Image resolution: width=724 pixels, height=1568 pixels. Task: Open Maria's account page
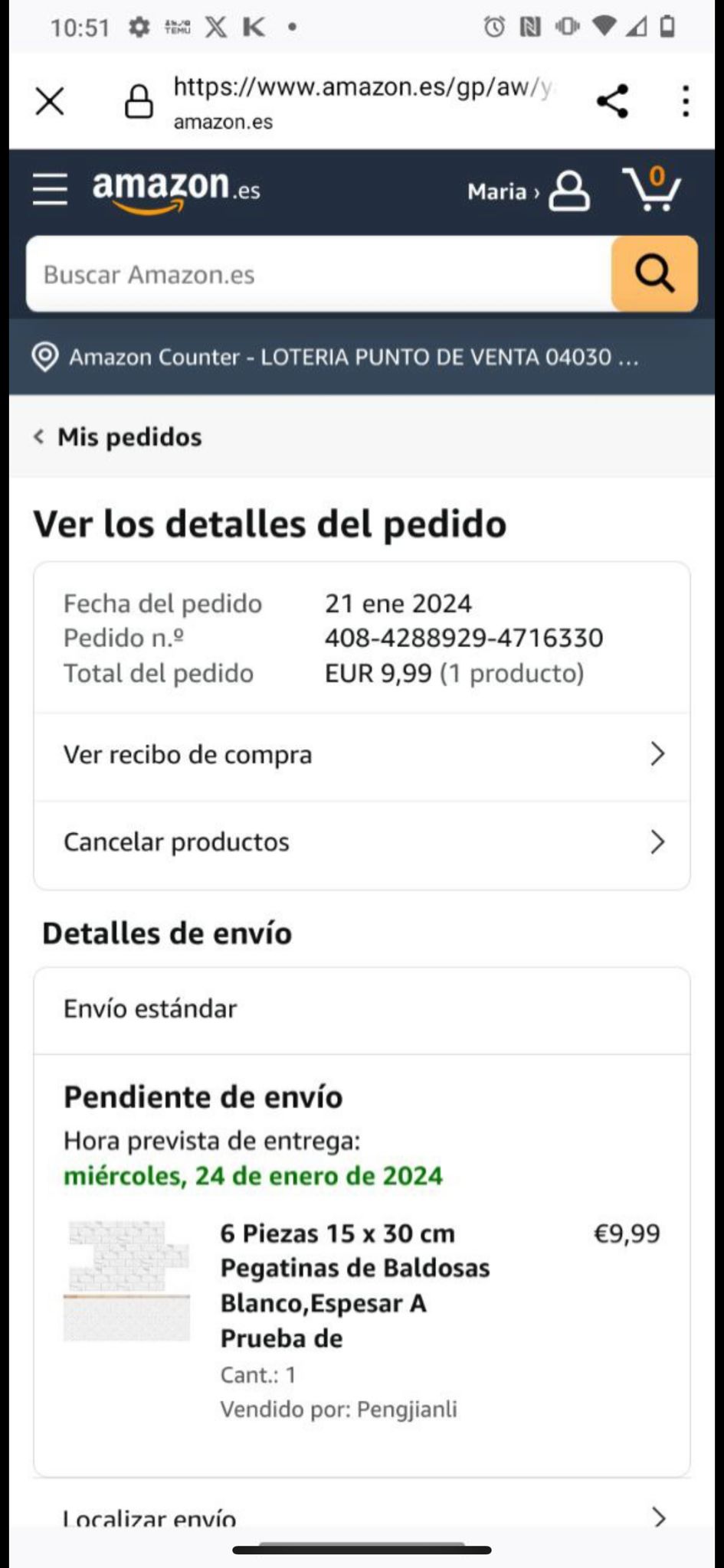529,191
